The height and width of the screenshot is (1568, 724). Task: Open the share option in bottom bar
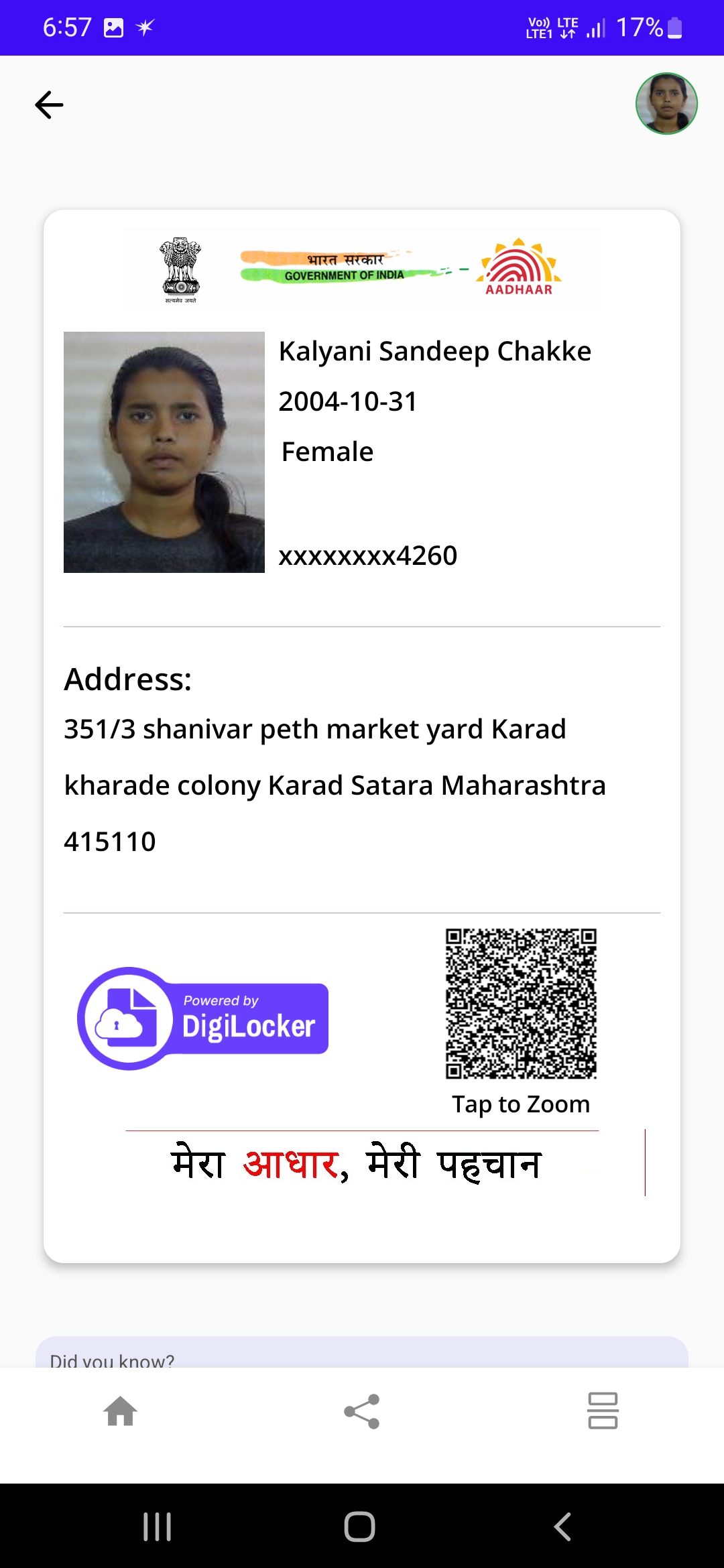pos(362,1411)
